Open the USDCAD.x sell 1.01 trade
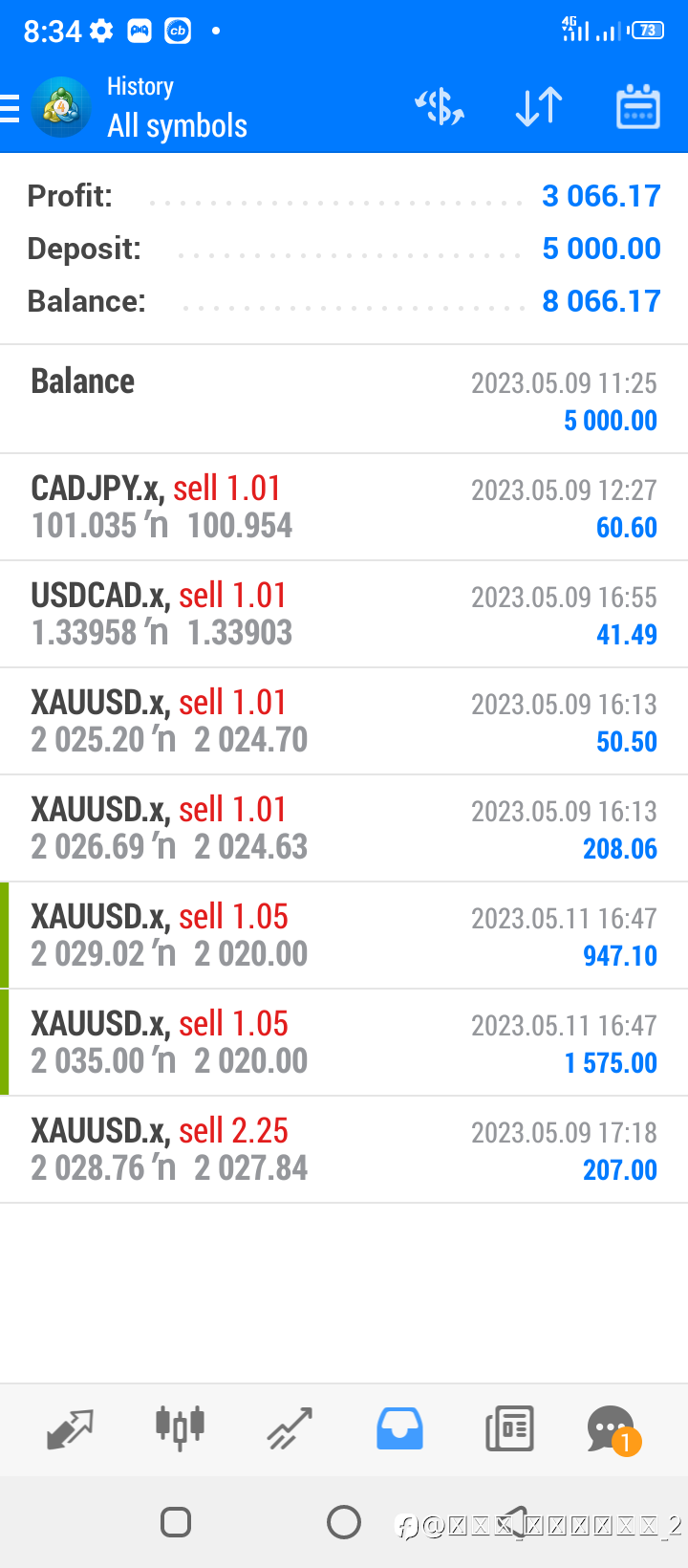This screenshot has width=688, height=1568. pyautogui.click(x=344, y=614)
